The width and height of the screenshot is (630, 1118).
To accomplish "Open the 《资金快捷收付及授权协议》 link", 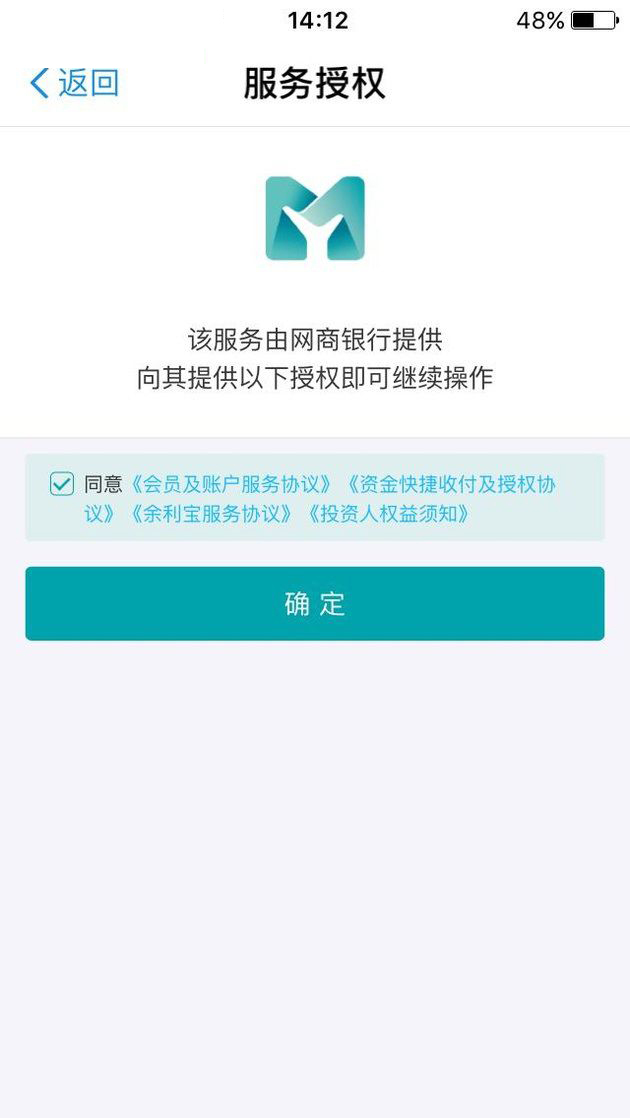I will (x=448, y=485).
